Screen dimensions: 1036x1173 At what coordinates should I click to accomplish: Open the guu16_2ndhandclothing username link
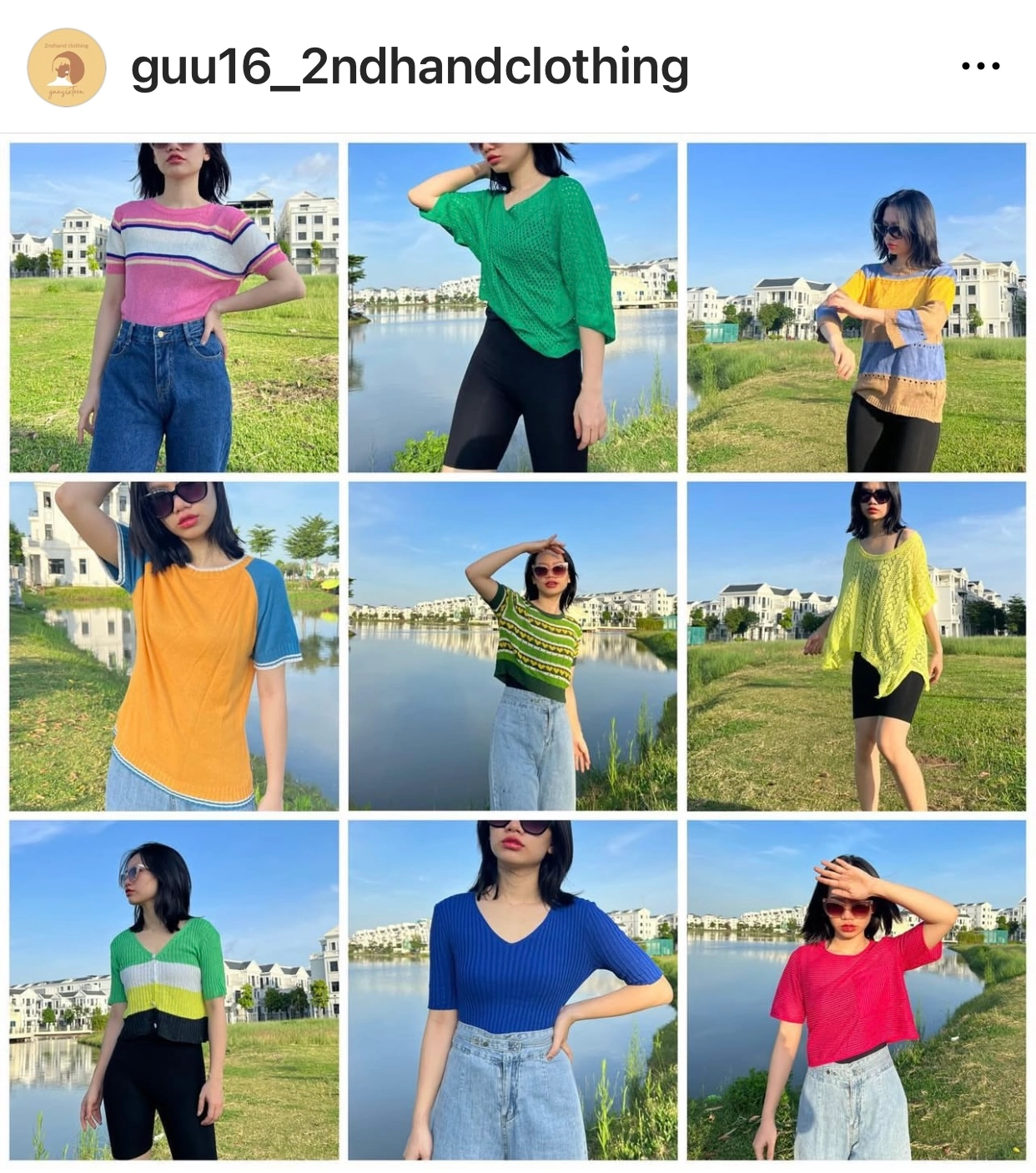[x=410, y=68]
